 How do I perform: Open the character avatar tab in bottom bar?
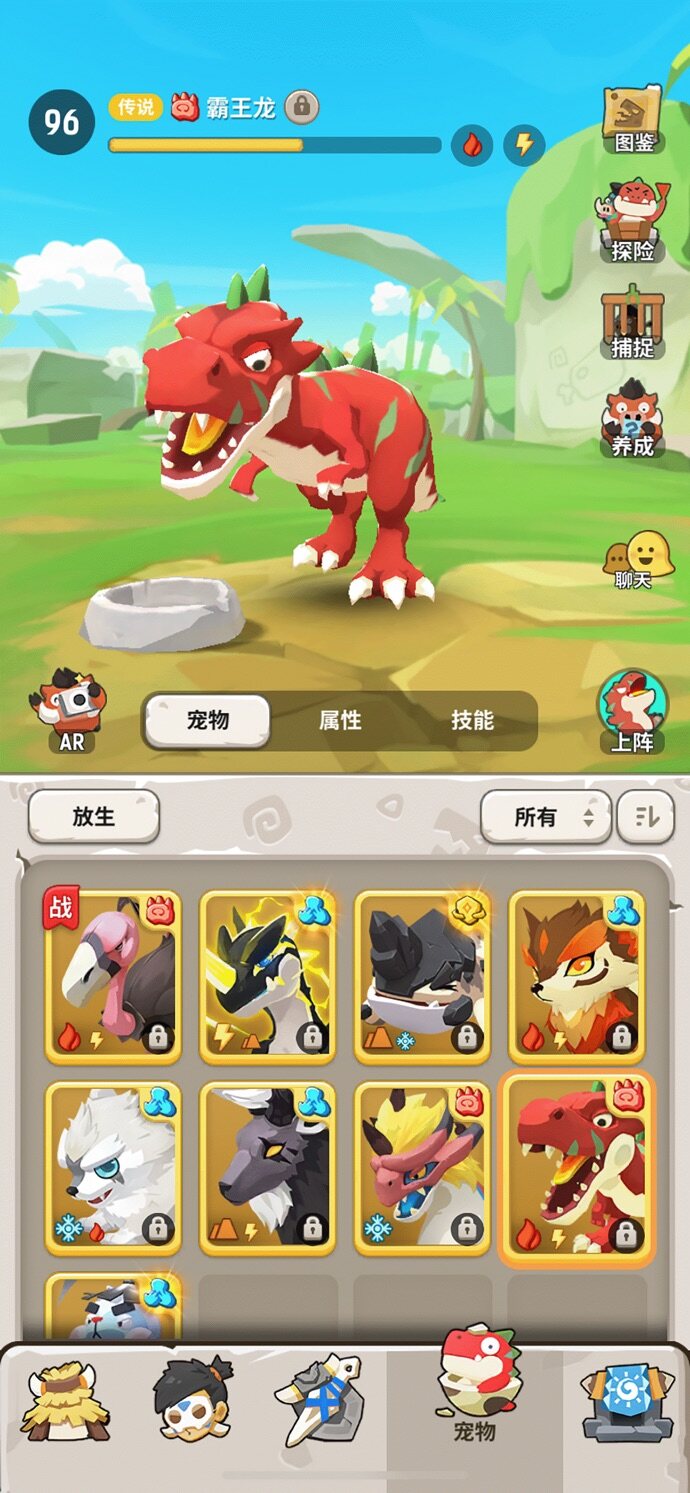pyautogui.click(x=193, y=1400)
